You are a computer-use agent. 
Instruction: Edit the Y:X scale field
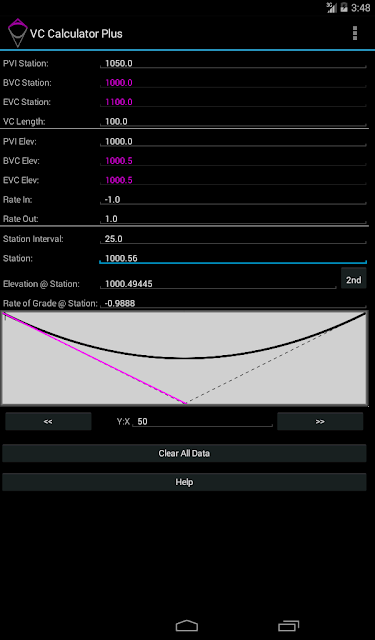pos(202,421)
